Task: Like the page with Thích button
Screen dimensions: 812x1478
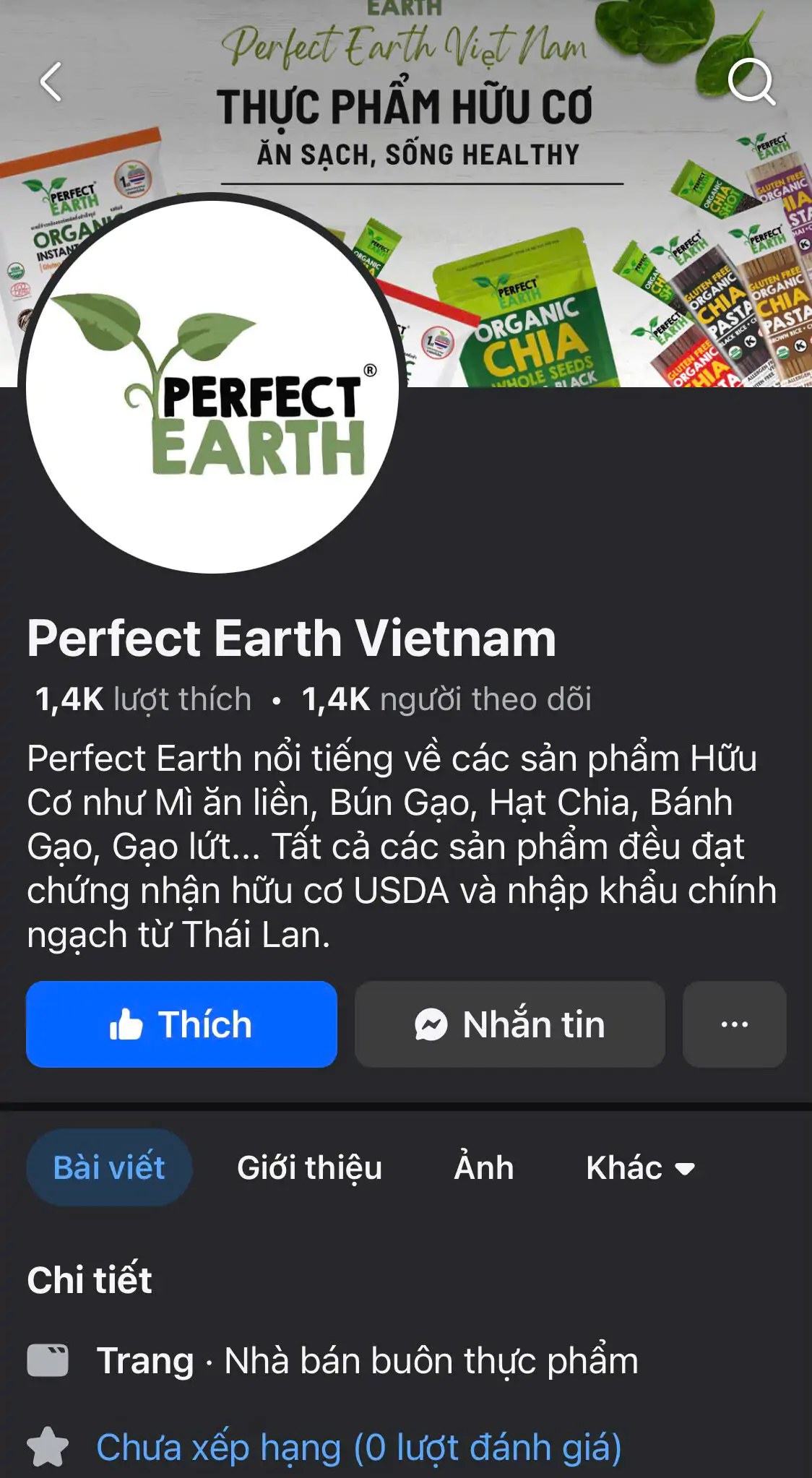Action: 181,1024
